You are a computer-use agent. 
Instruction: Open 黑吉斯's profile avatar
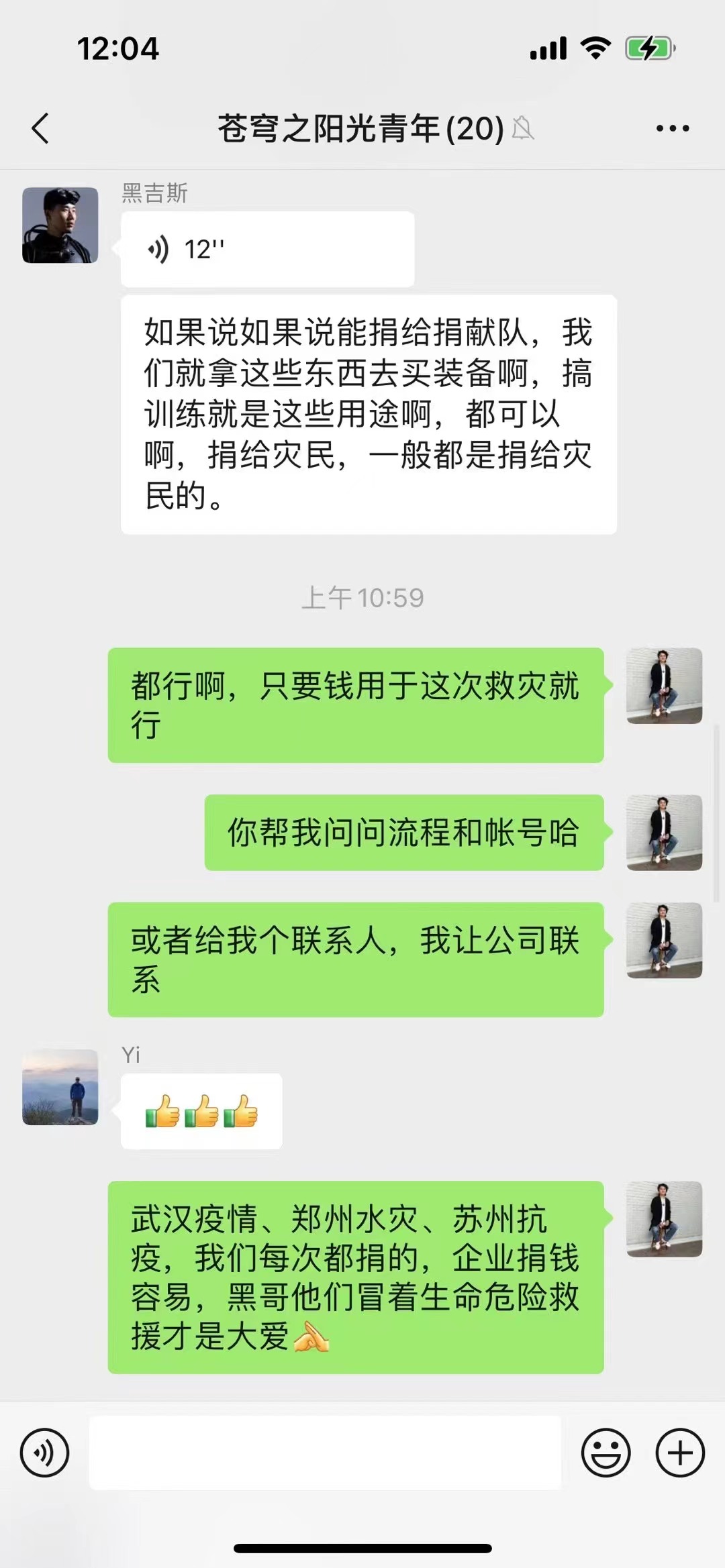click(x=60, y=225)
